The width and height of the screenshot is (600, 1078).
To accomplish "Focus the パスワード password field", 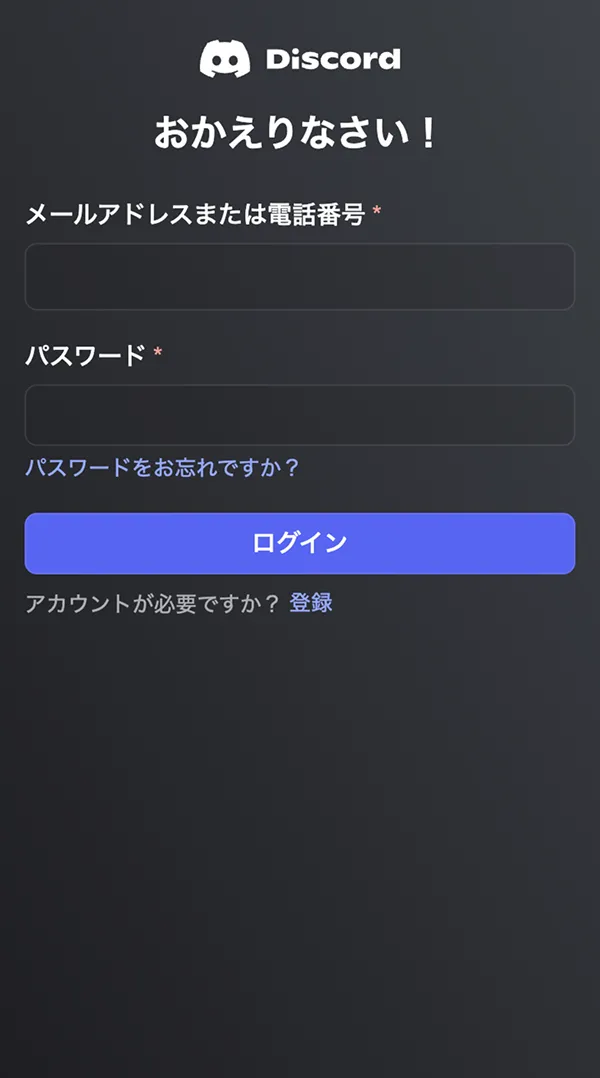I will (300, 415).
